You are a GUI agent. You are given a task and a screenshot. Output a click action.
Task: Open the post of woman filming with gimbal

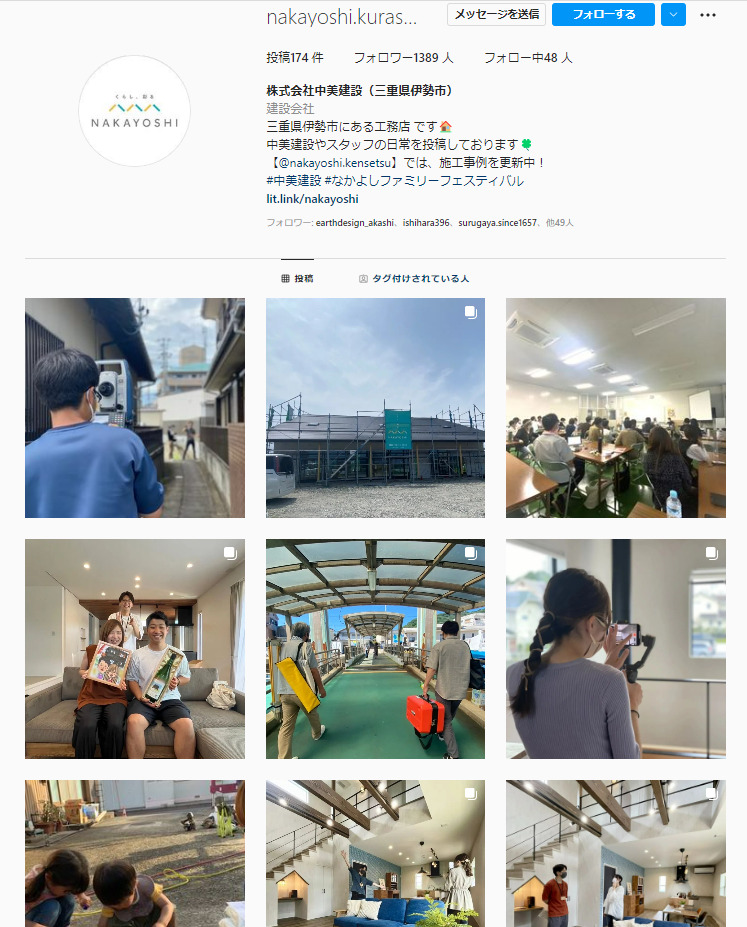pos(616,649)
